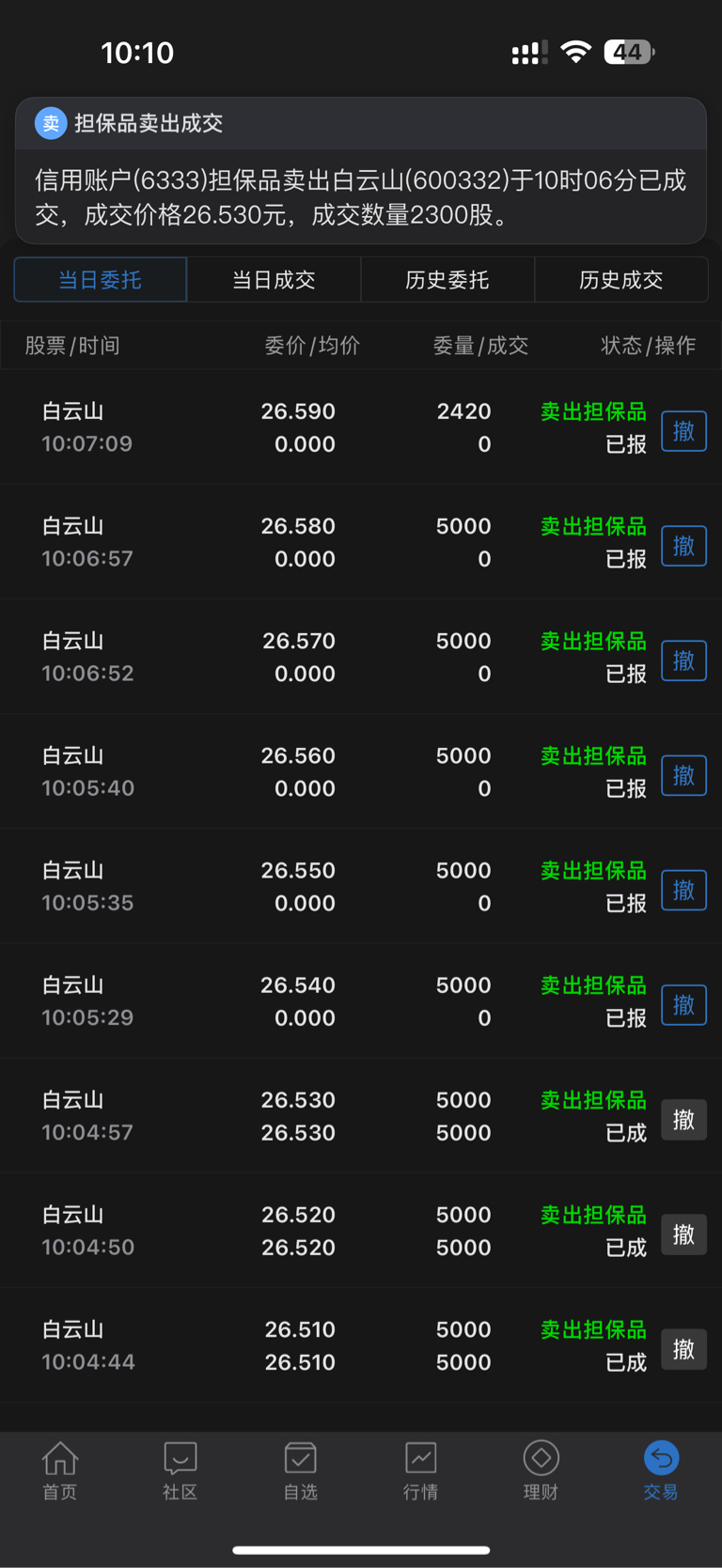
Task: Select the 当日委托 tab
Action: [x=101, y=280]
